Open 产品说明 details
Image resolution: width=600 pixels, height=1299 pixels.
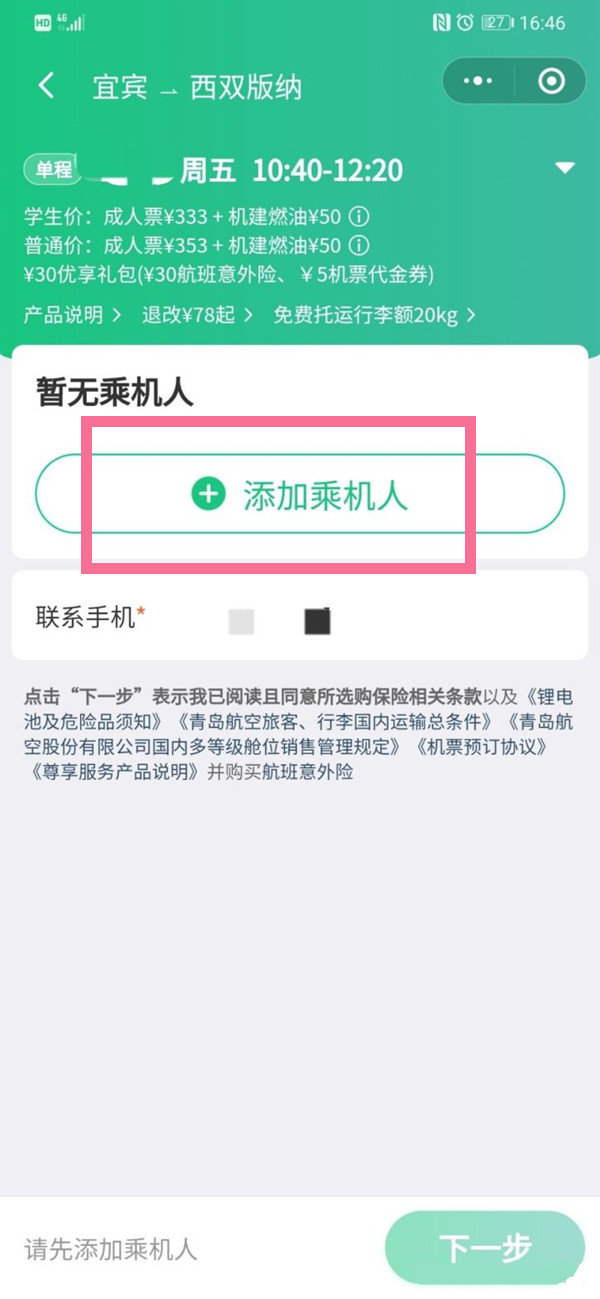tap(72, 315)
